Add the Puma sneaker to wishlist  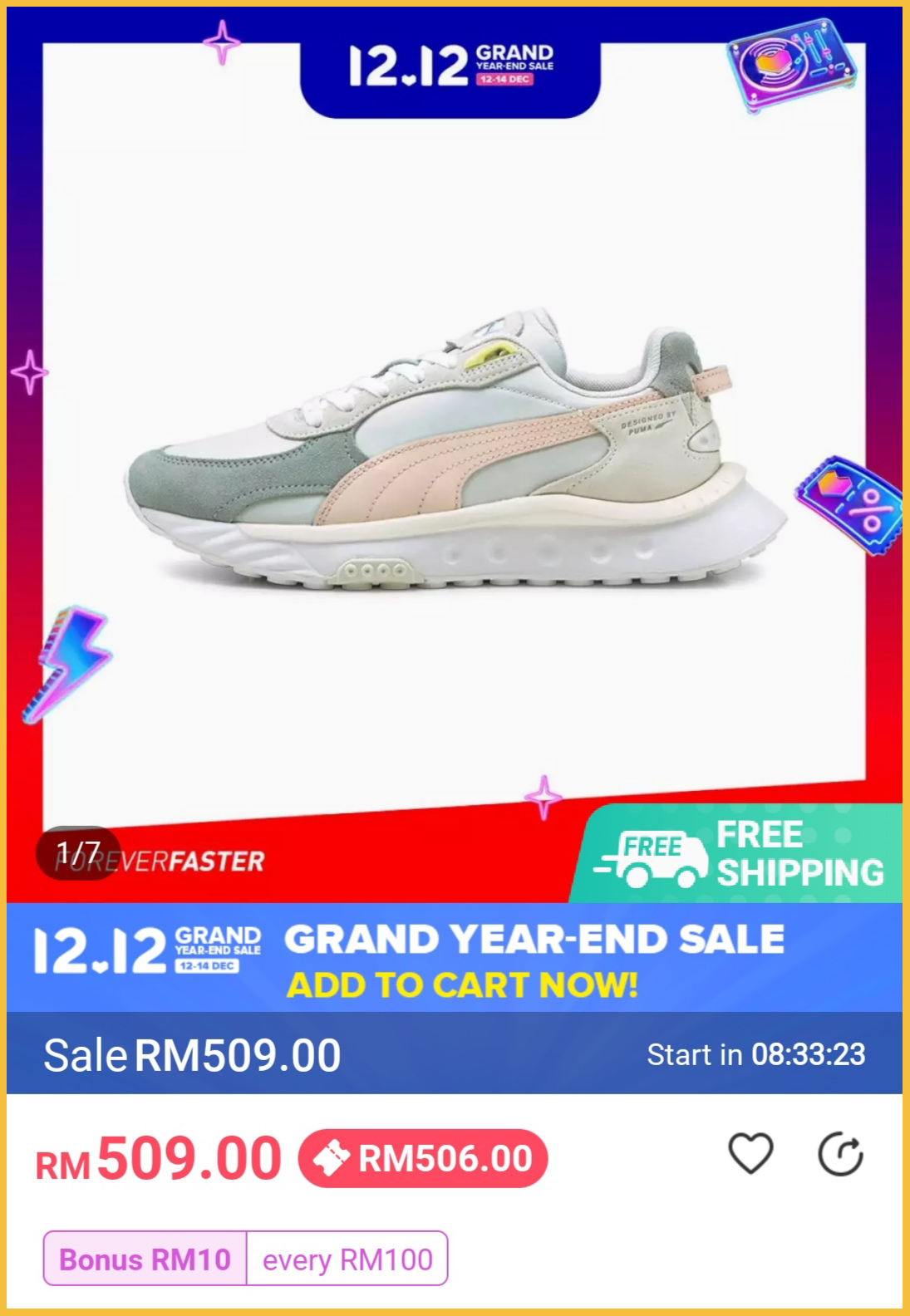750,1154
